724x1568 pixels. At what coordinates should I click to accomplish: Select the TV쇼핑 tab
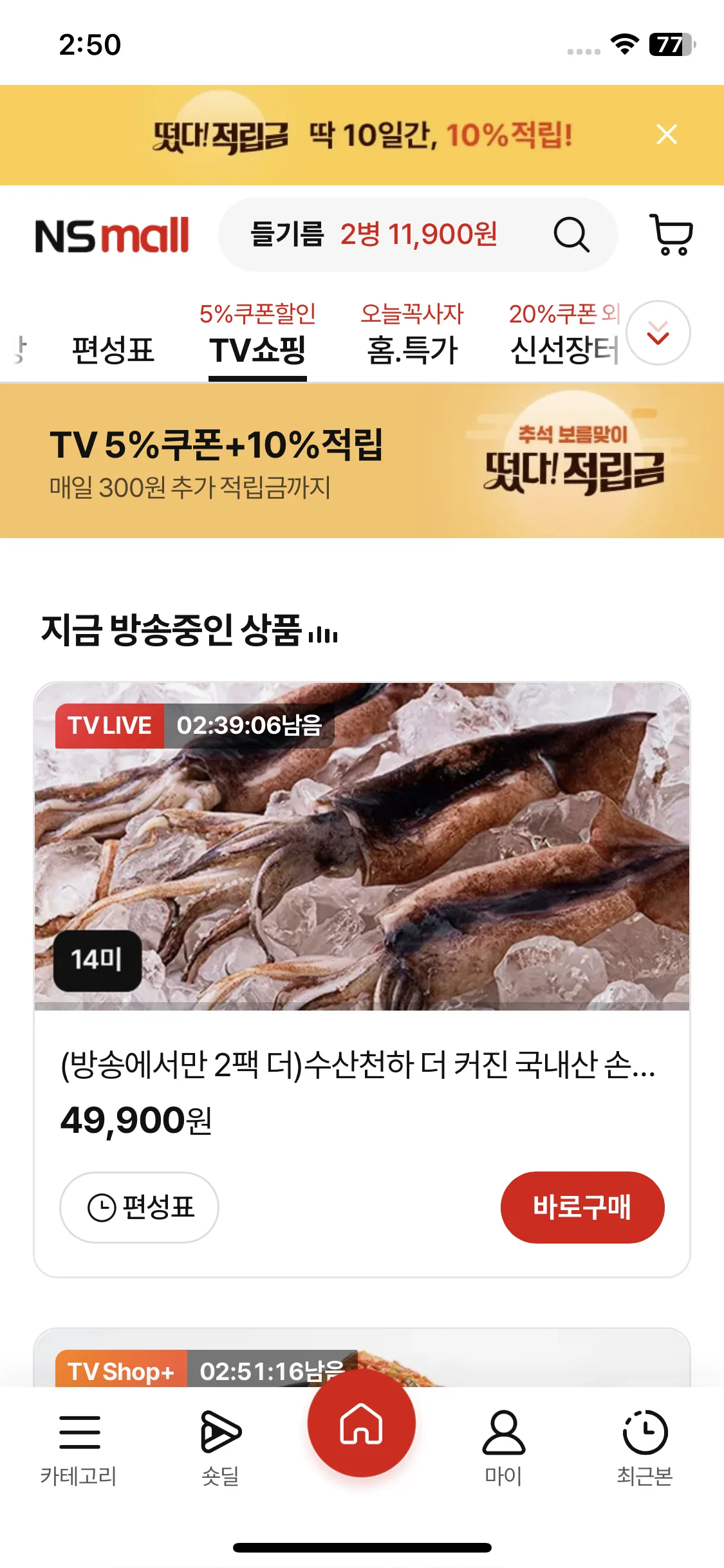tap(257, 350)
